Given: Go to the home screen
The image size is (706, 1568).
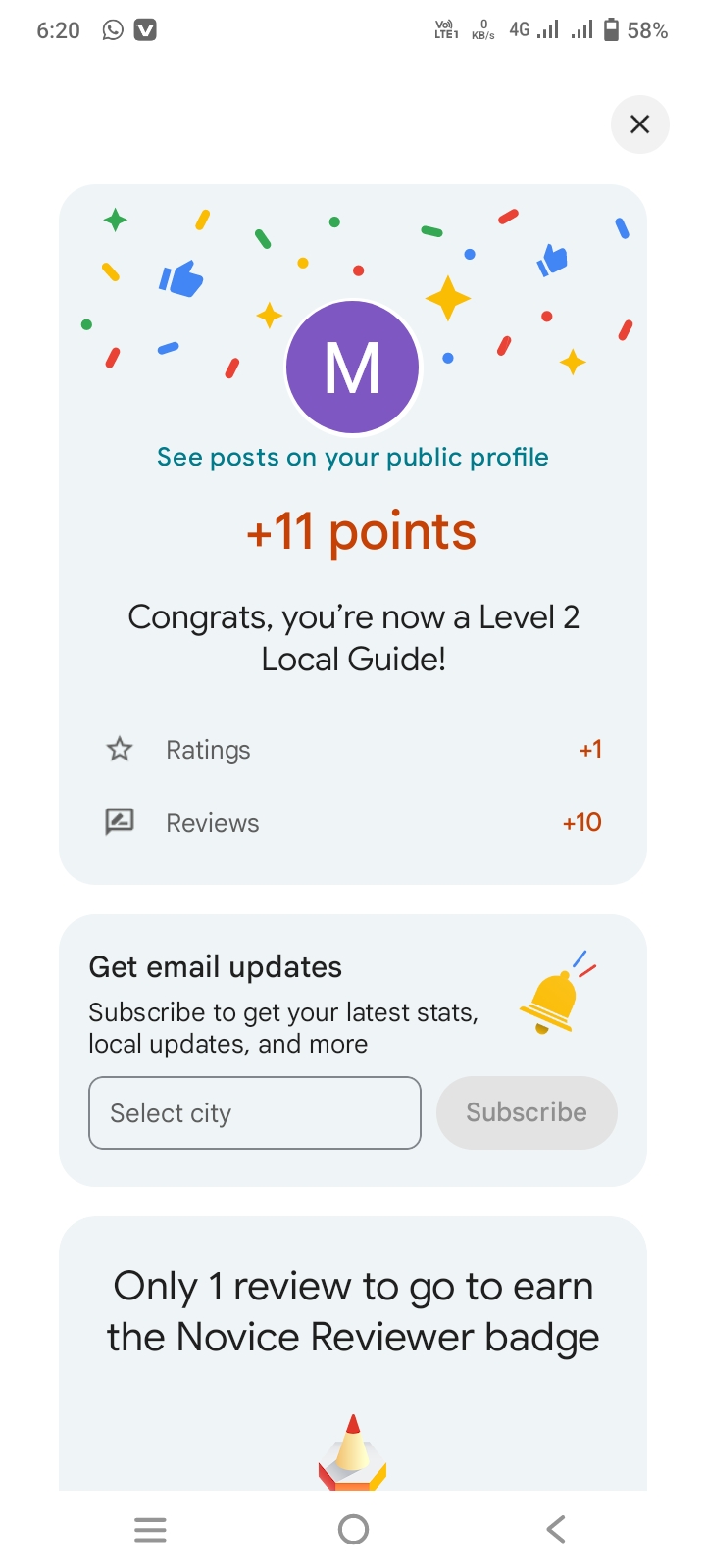Looking at the screenshot, I should [353, 1529].
